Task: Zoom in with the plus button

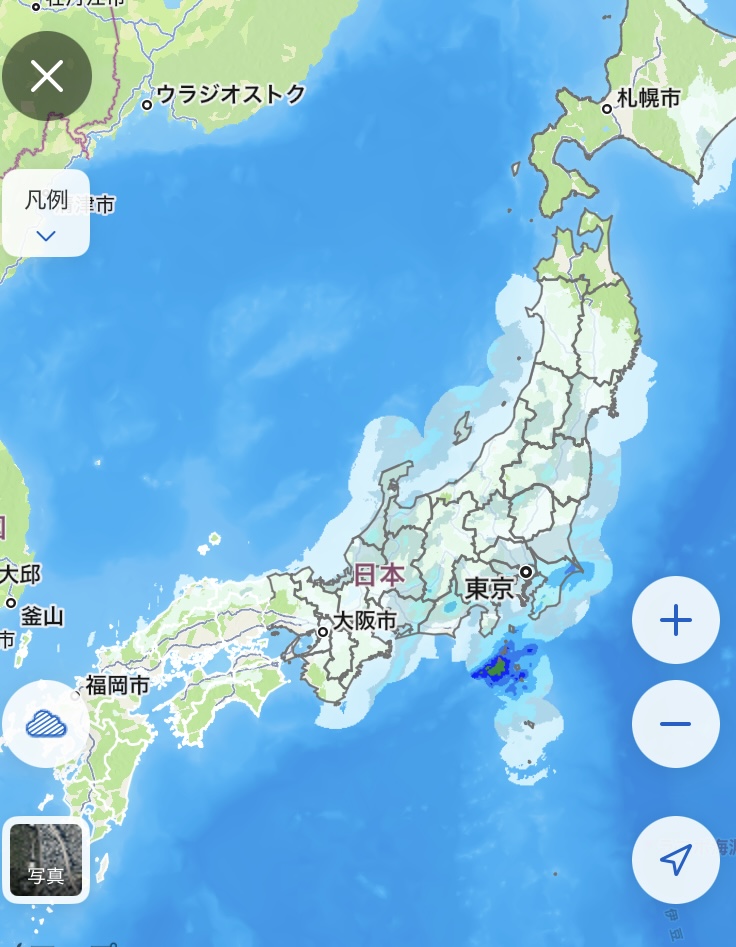Action: click(676, 620)
